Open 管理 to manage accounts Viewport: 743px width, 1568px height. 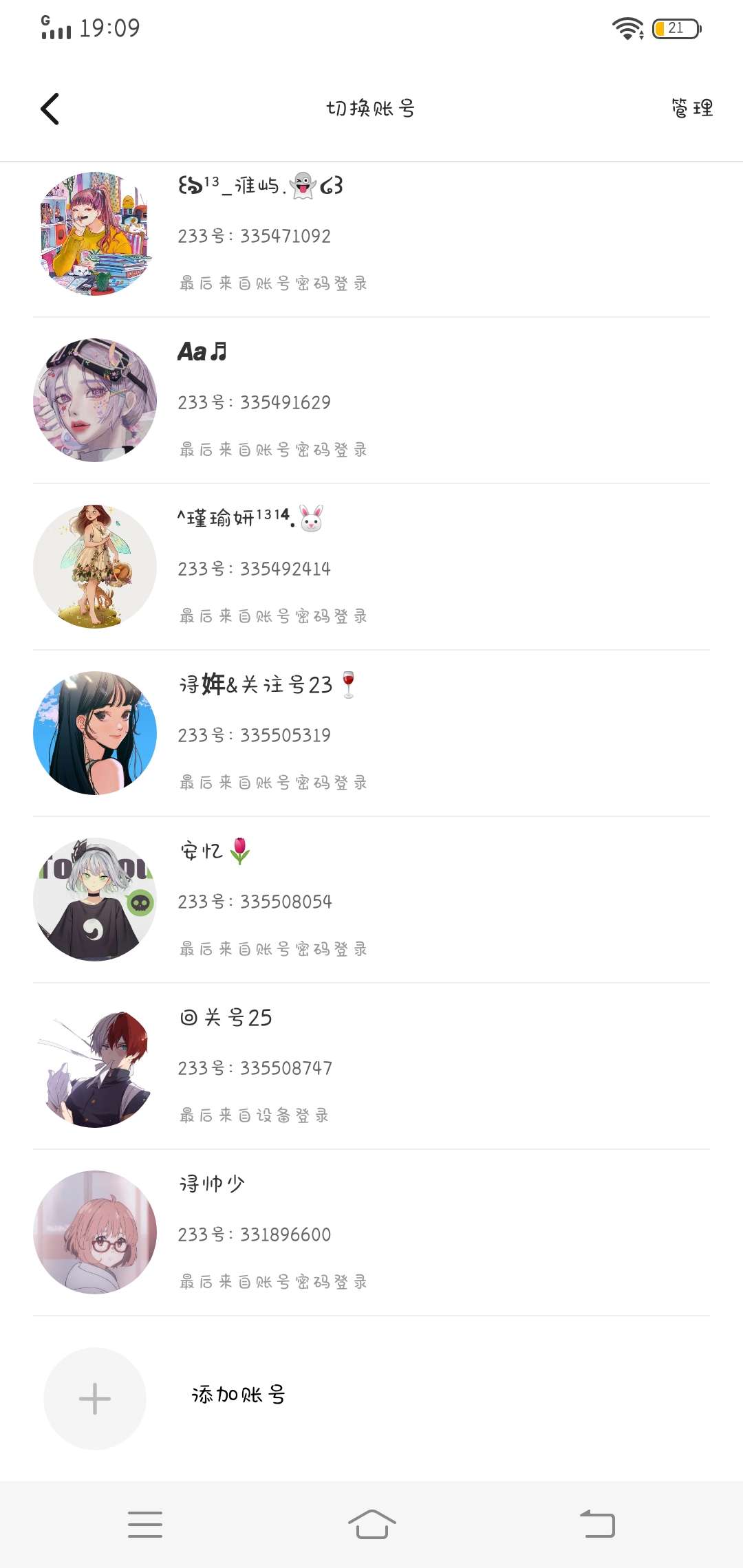pos(691,108)
